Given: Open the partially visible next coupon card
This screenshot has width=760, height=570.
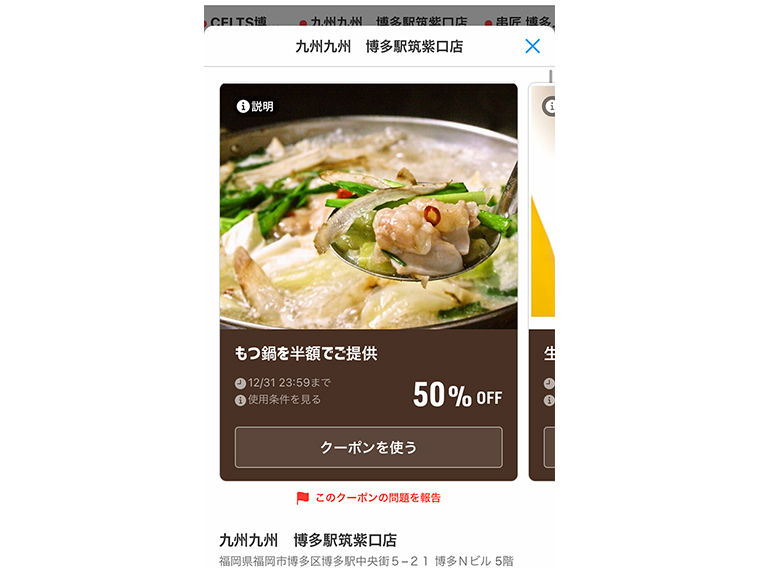Looking at the screenshot, I should click(542, 280).
